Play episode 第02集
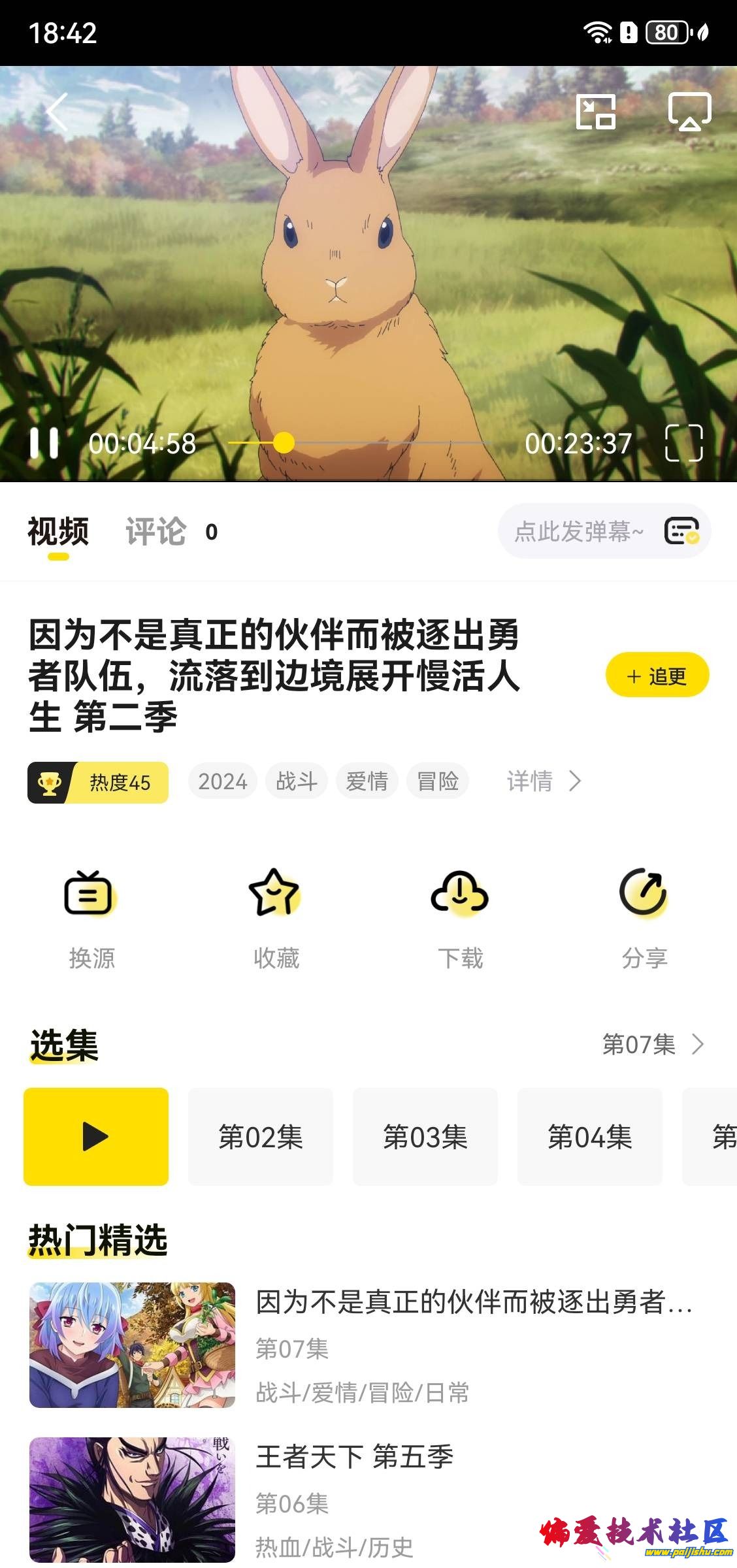737x1568 pixels. (261, 1137)
